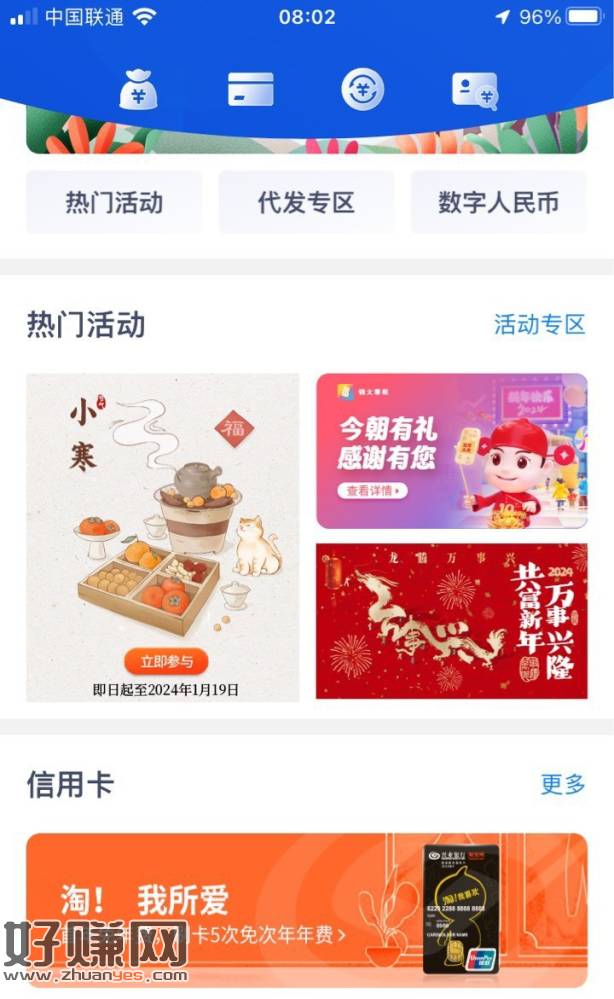Tap the circular yen transfer icon
614x999 pixels.
pos(362,90)
